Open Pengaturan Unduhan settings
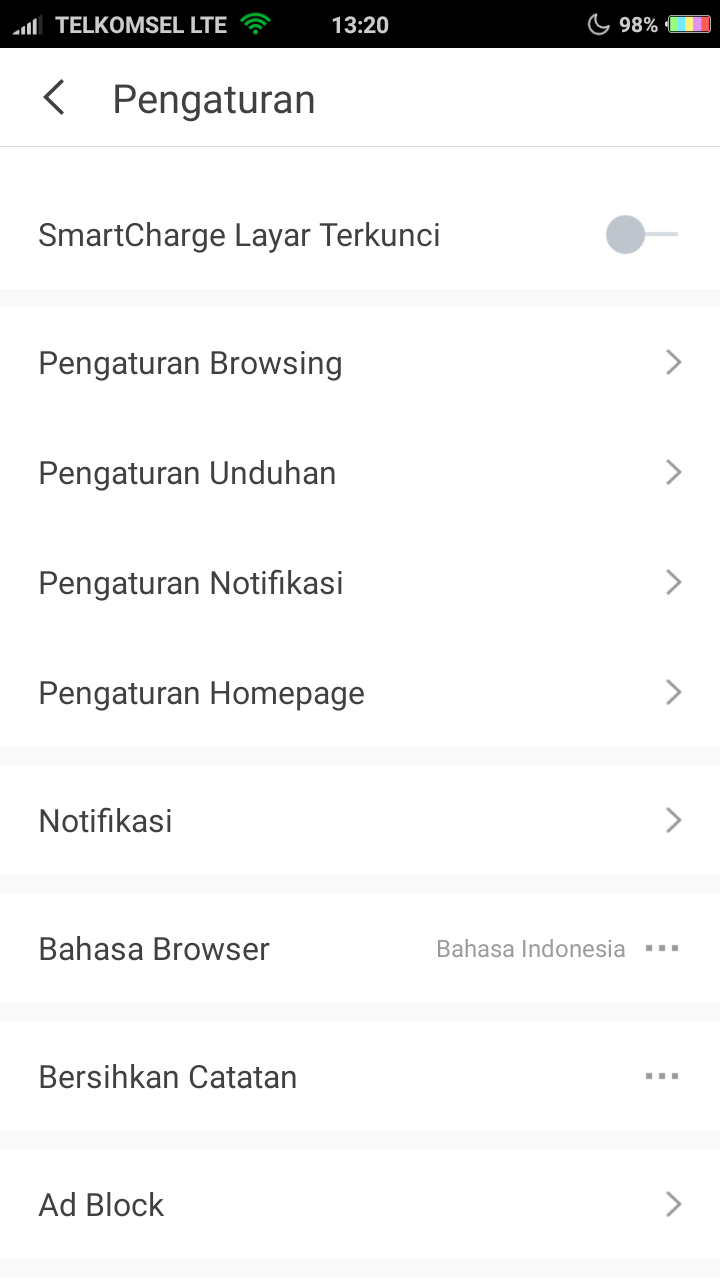The width and height of the screenshot is (720, 1280). [x=360, y=473]
